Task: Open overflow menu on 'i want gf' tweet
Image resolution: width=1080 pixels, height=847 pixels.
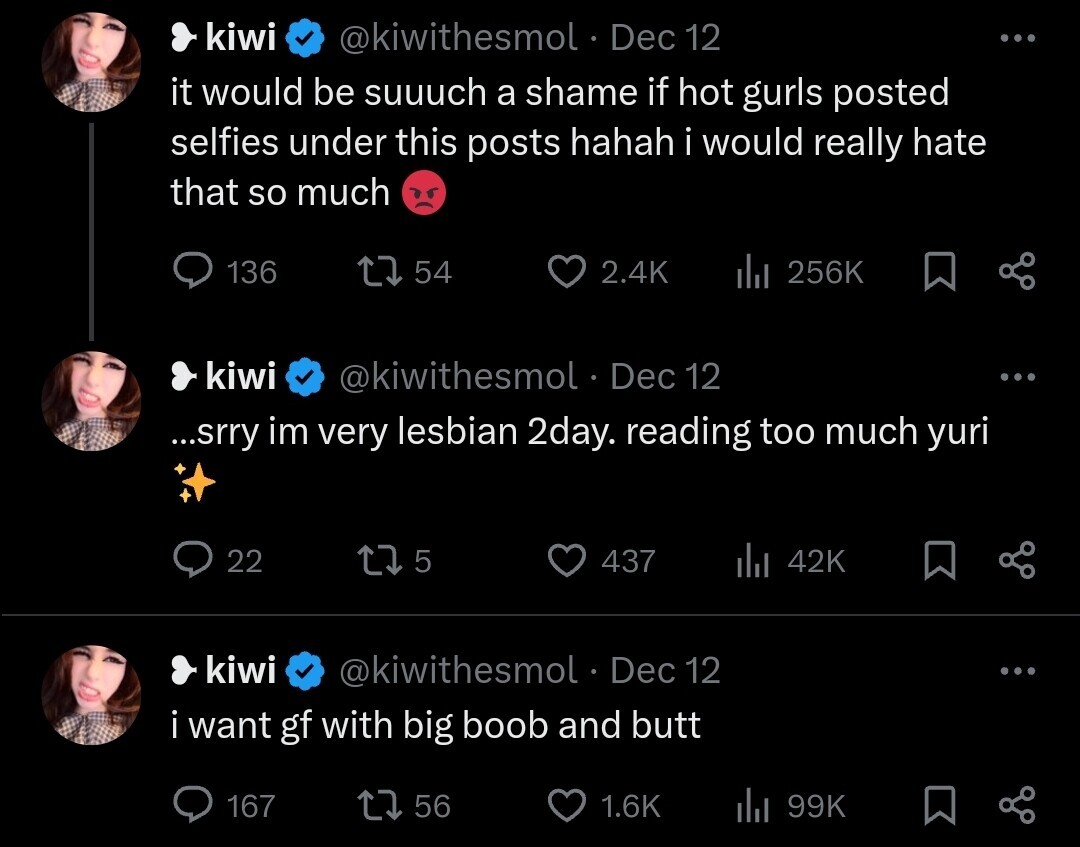Action: (1019, 671)
